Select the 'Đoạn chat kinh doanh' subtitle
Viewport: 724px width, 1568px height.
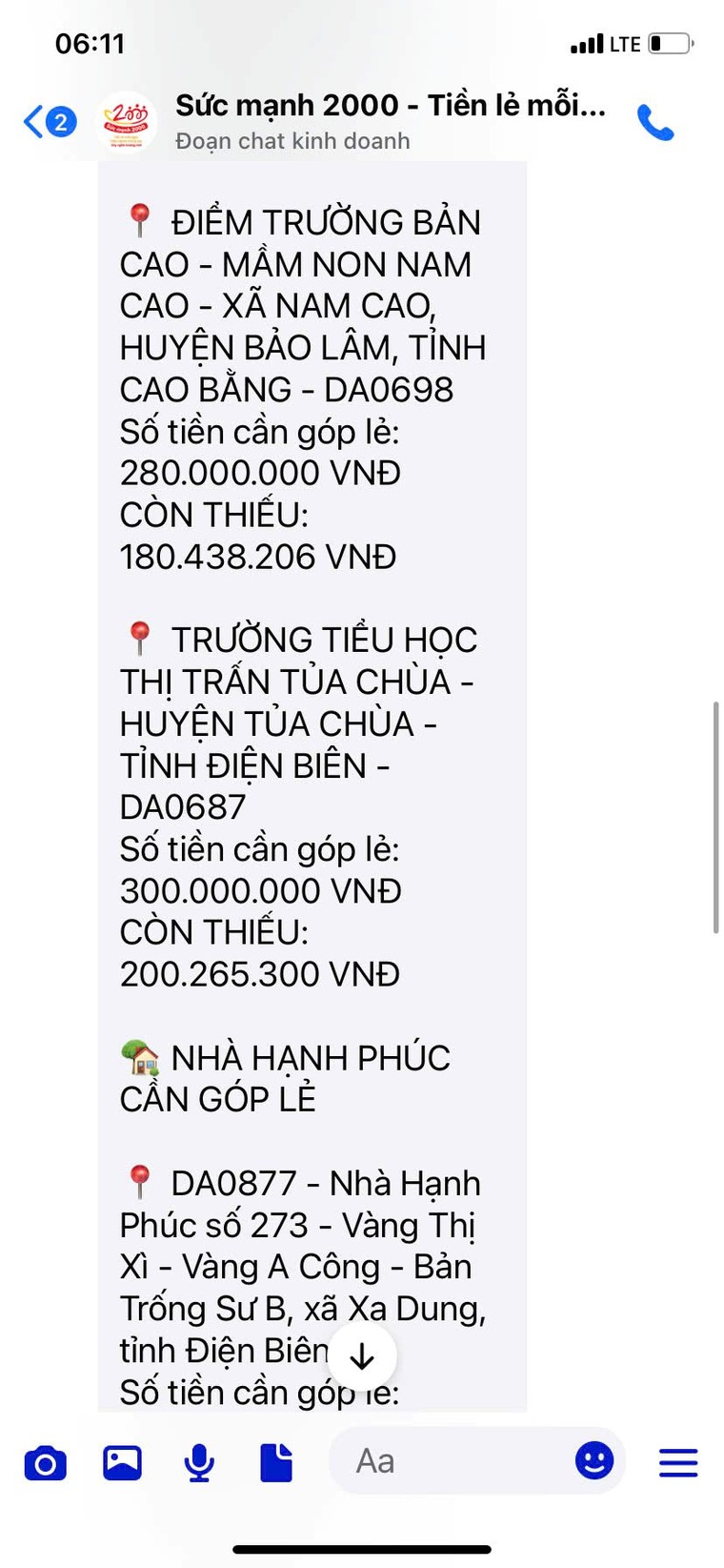291,141
